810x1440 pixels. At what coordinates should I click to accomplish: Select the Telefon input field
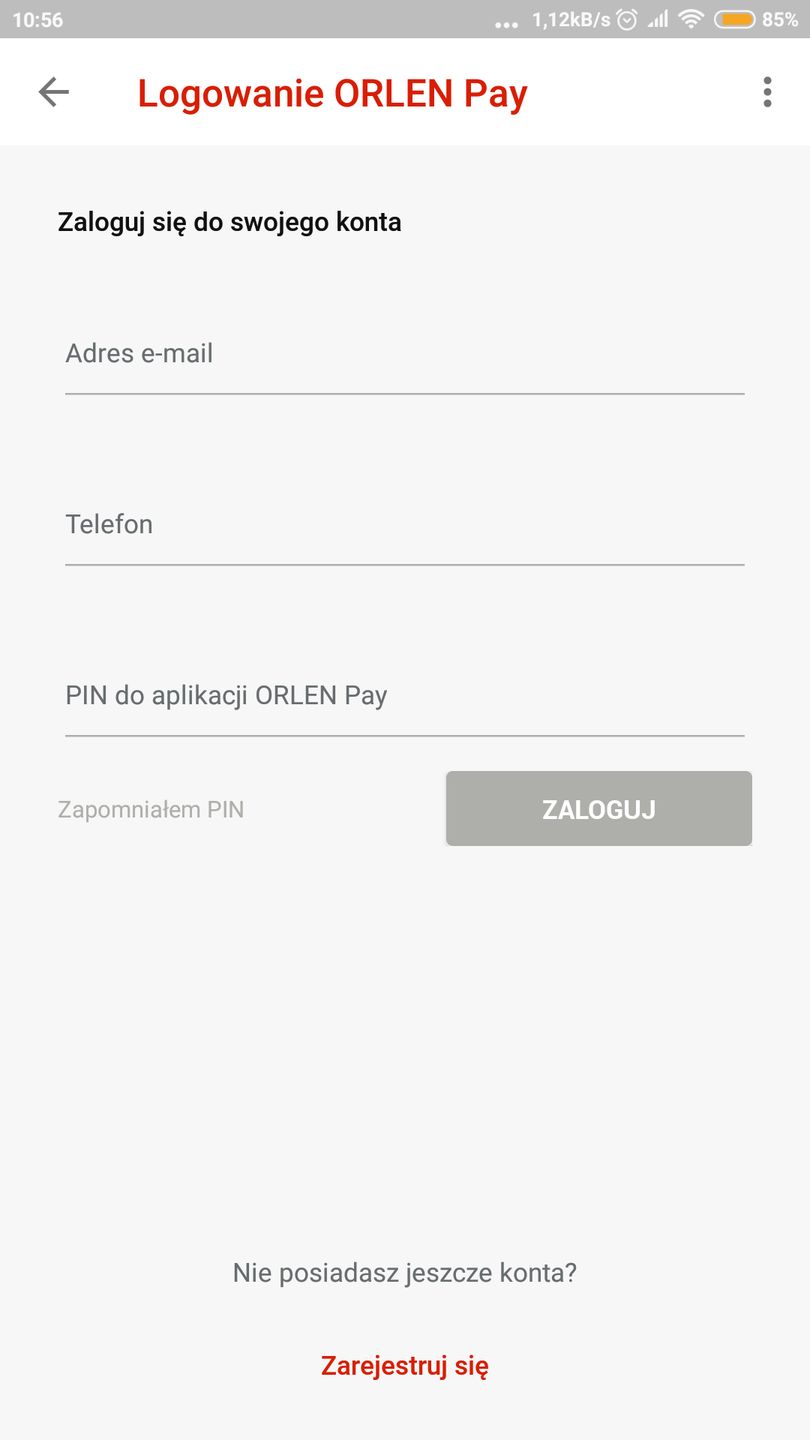coord(404,524)
